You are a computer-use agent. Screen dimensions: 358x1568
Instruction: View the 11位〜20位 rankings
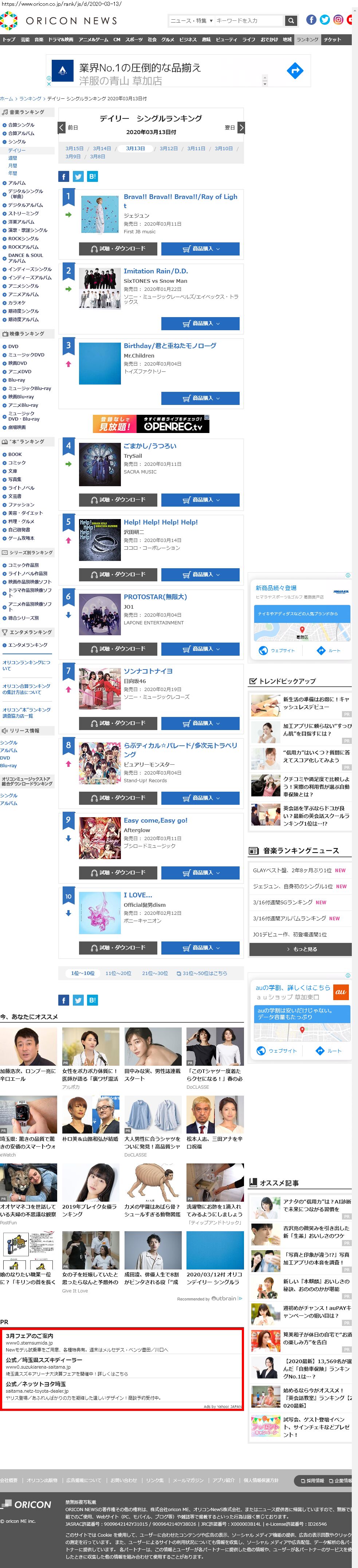(118, 973)
